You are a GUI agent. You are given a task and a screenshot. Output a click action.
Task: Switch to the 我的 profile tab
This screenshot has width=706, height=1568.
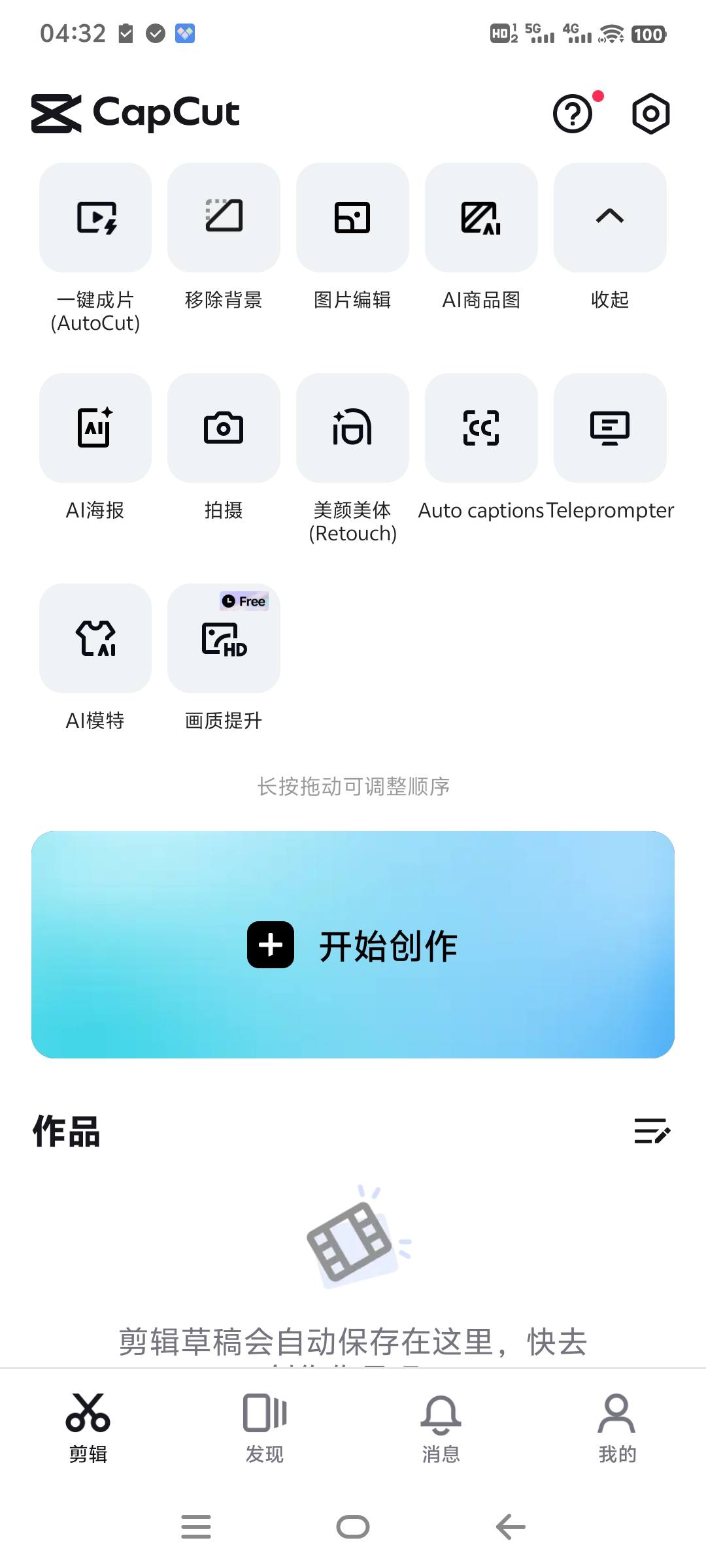pyautogui.click(x=617, y=1428)
